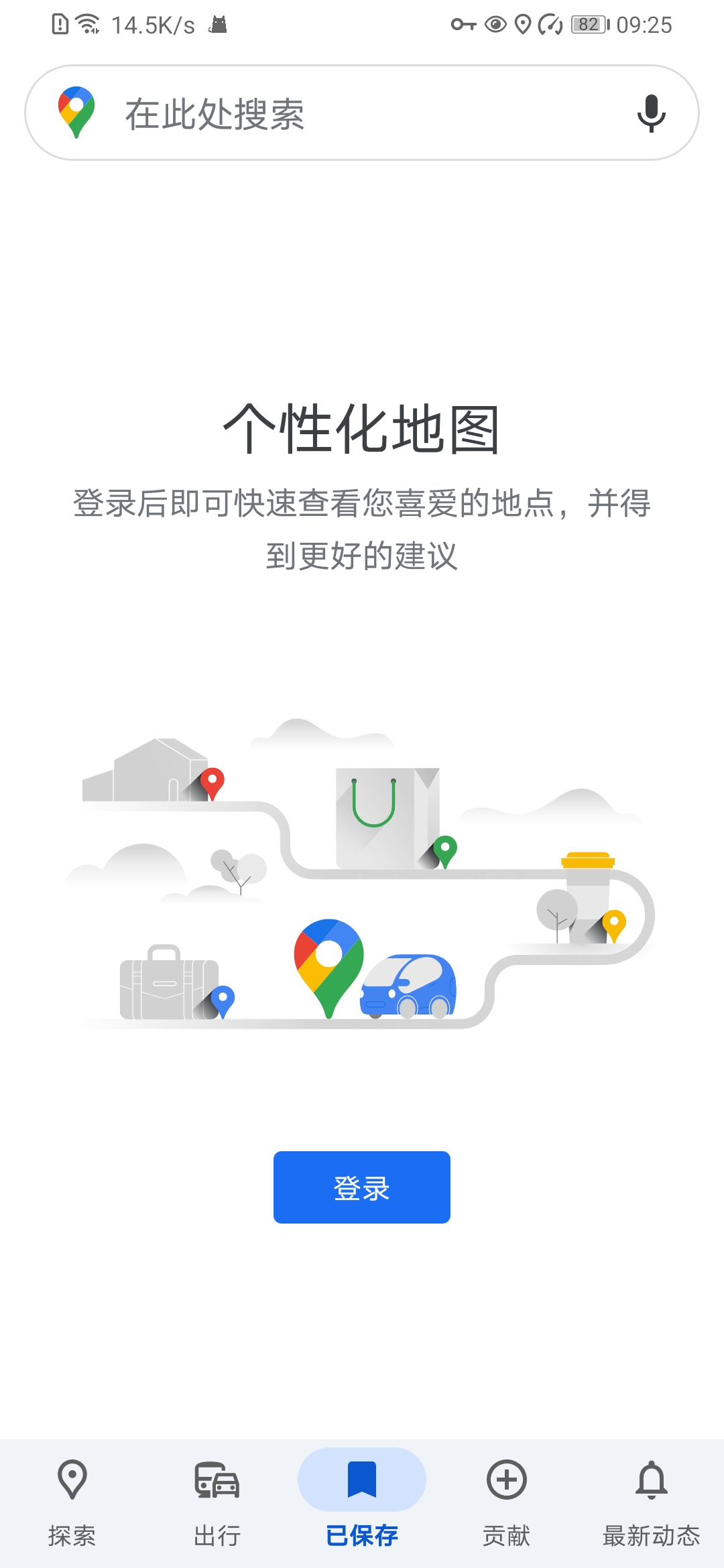Tap the Google Maps pin icon in search bar
The image size is (724, 1568).
76,111
